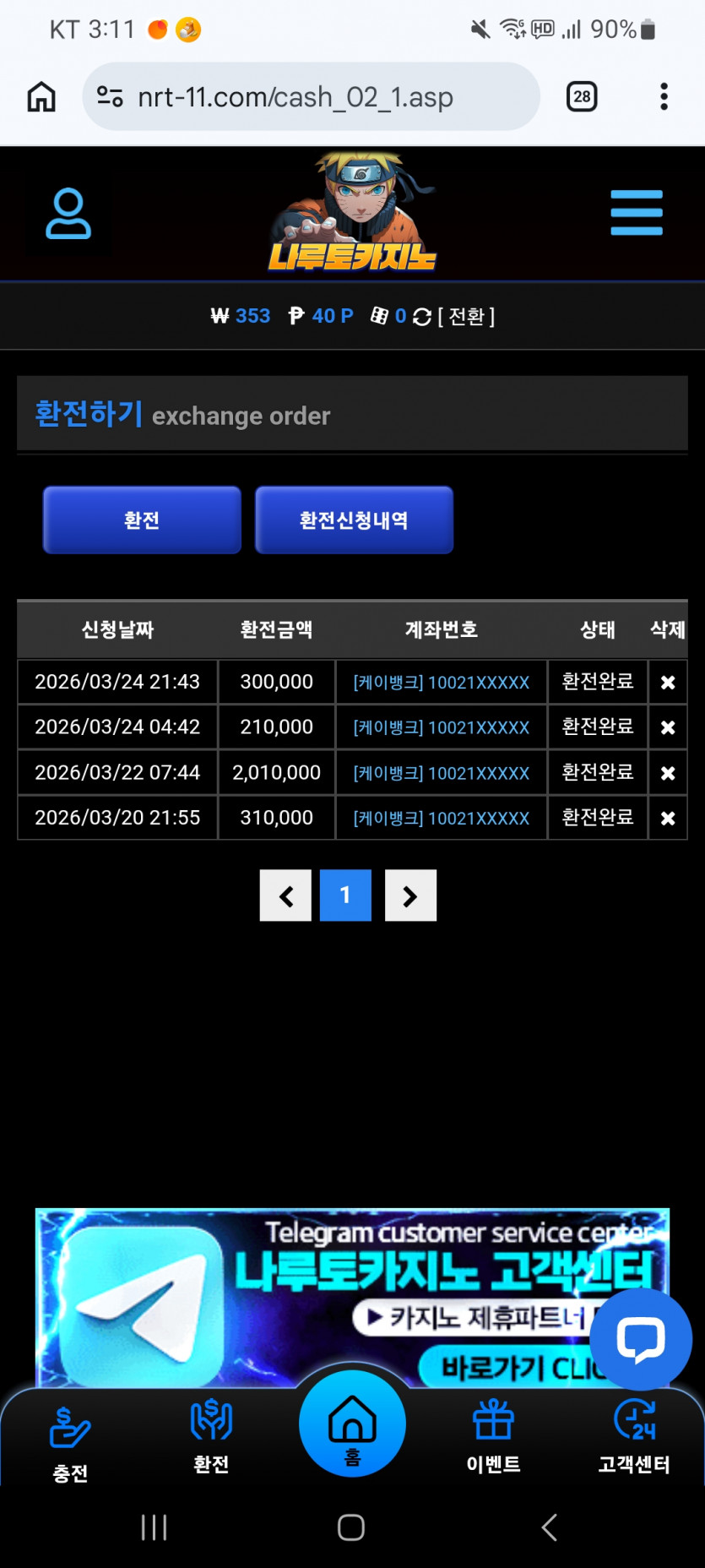Screen dimensions: 705x1568
Task: Switch to the 이벤트 tab
Action: tap(493, 1436)
